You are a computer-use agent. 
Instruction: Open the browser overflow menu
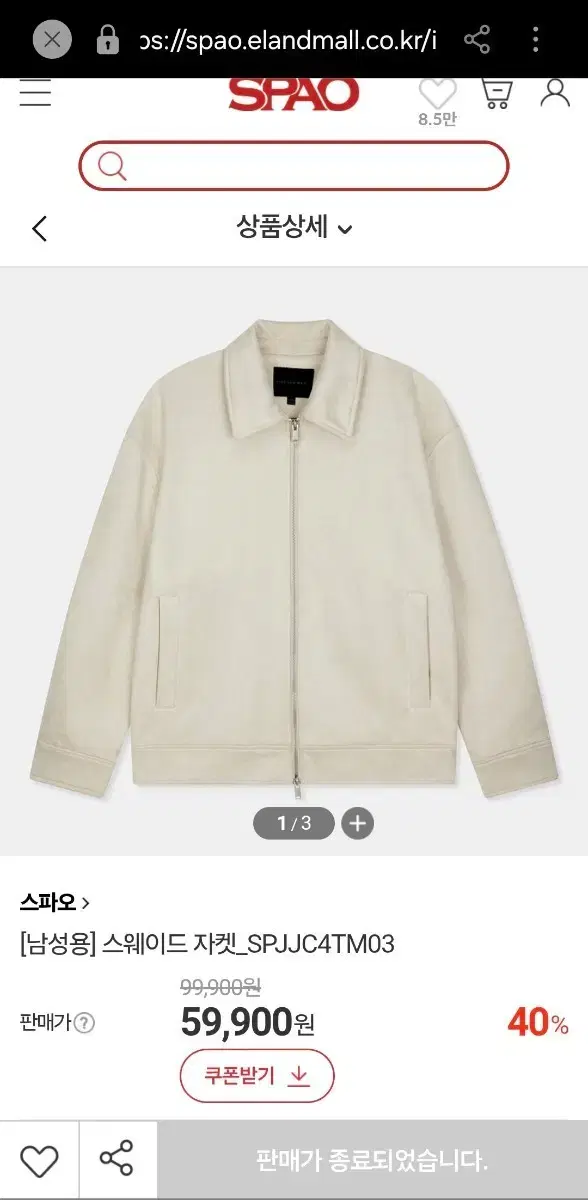click(536, 40)
